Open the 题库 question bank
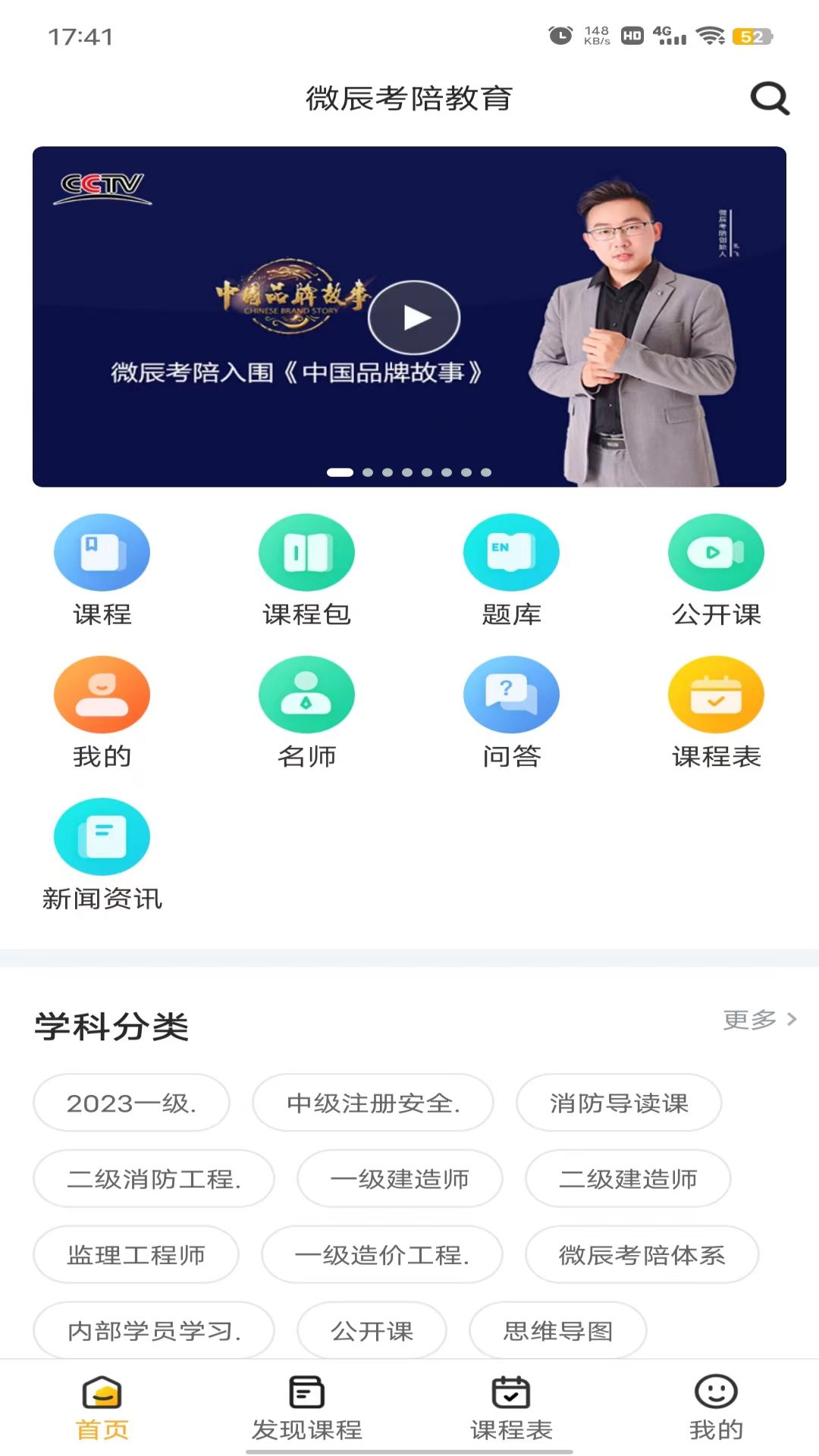Screen dimensions: 819x1456 (511, 570)
